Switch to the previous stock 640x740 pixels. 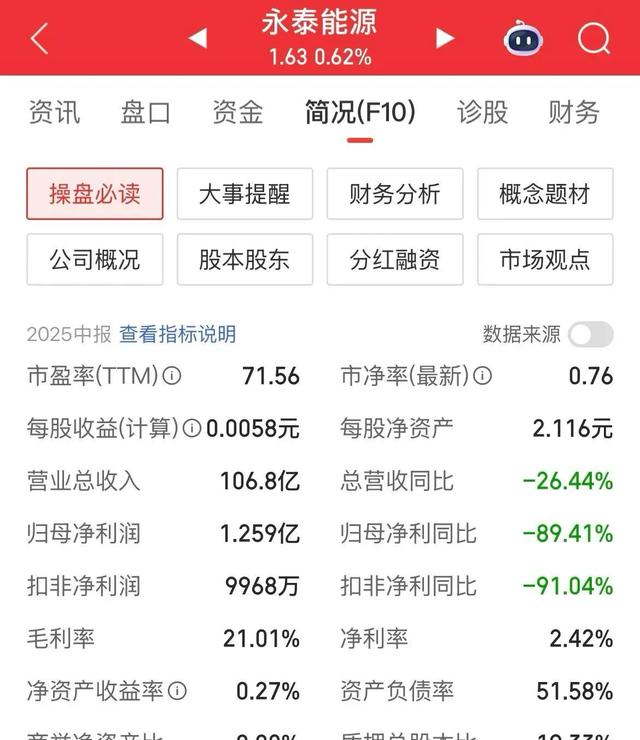coord(198,39)
